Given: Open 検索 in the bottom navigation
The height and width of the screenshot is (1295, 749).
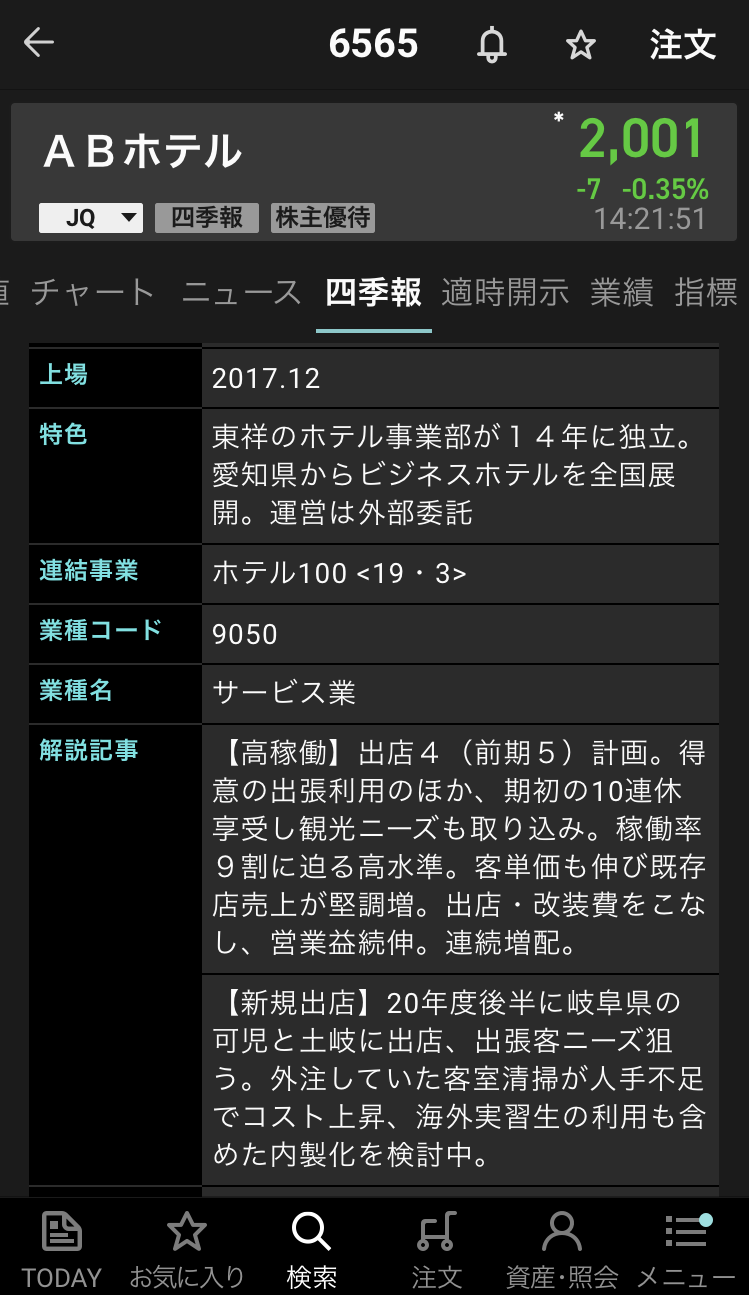Looking at the screenshot, I should (x=311, y=1248).
